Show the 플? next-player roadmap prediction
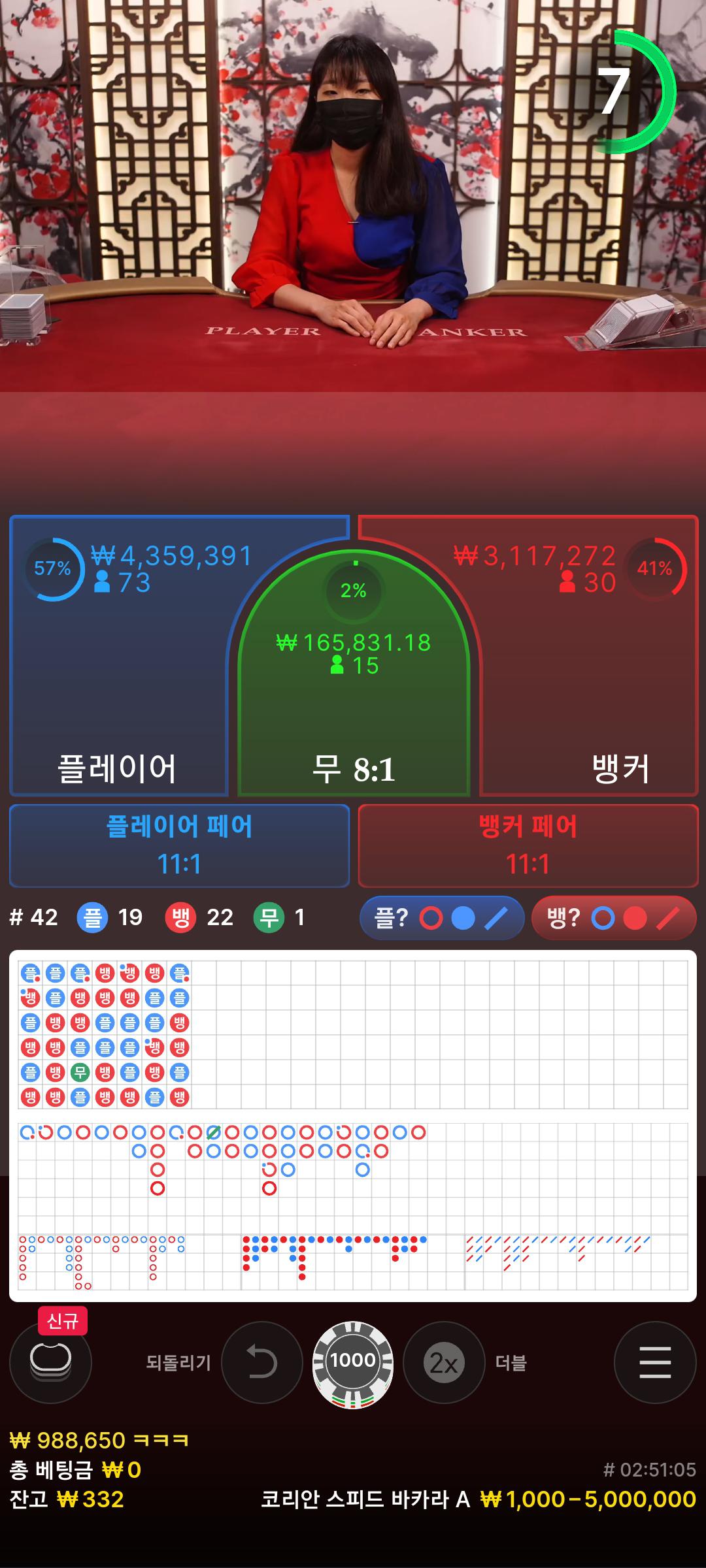Screen dimensions: 706x1568 pos(441,918)
